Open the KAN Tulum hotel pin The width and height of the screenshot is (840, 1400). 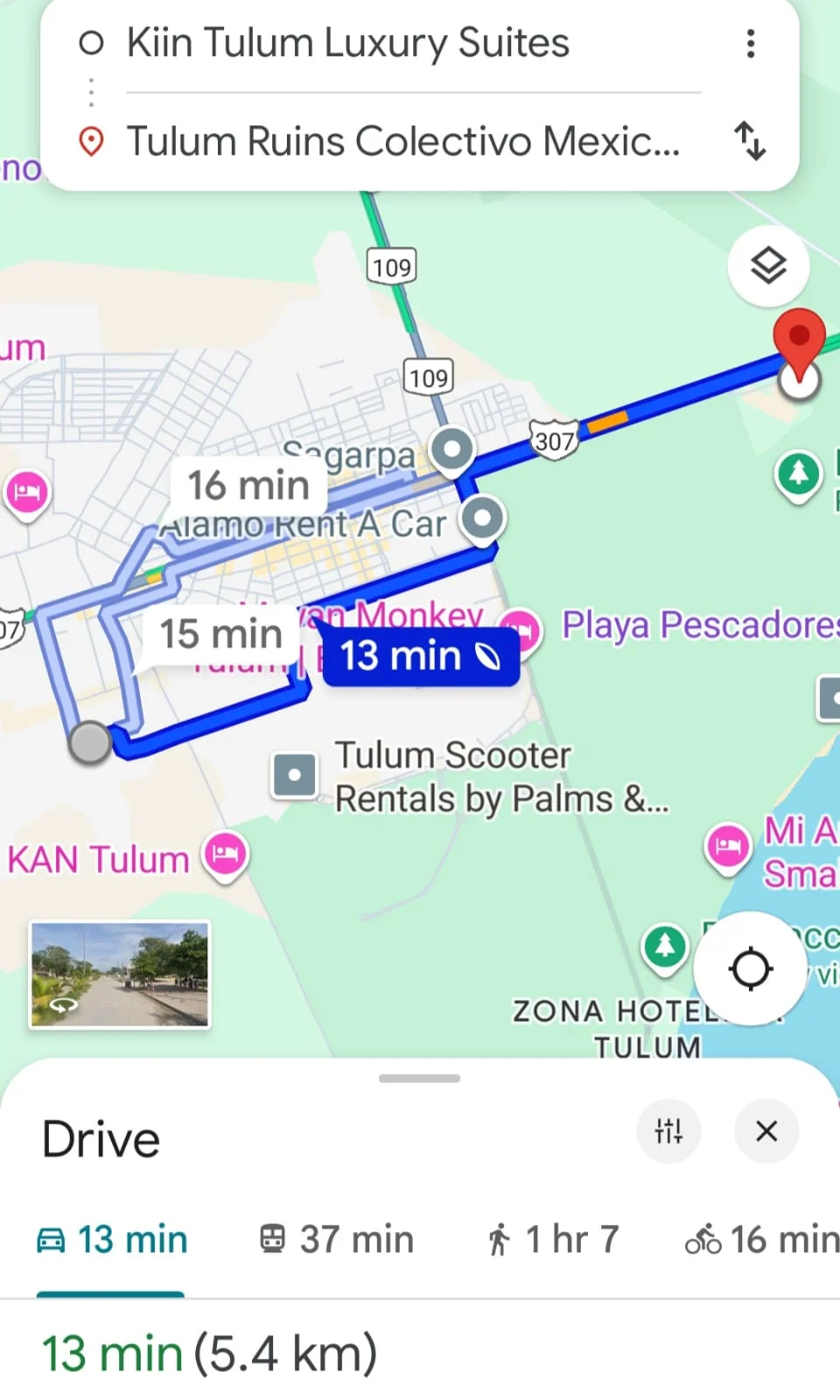coord(226,854)
